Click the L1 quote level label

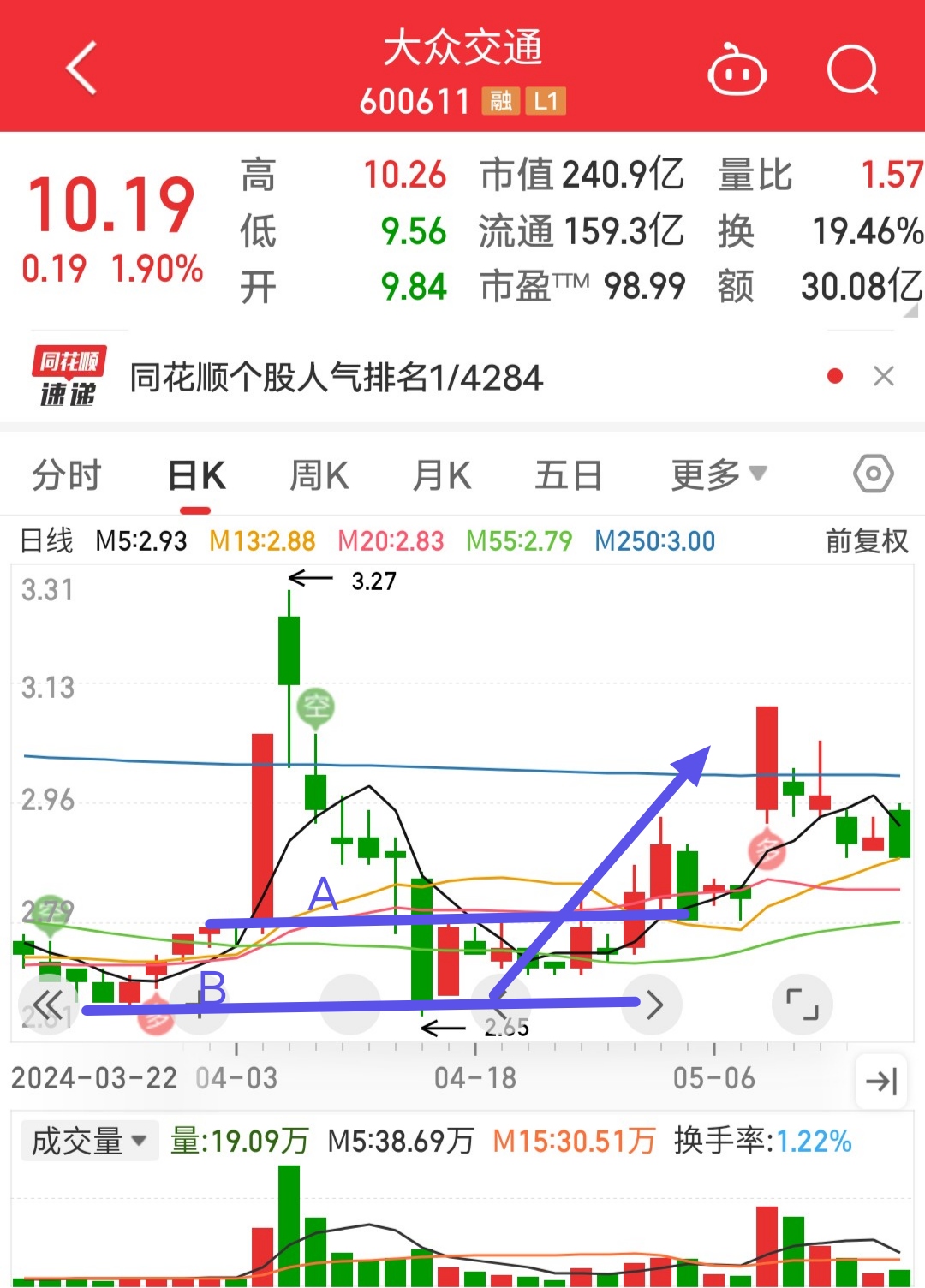coord(546,101)
